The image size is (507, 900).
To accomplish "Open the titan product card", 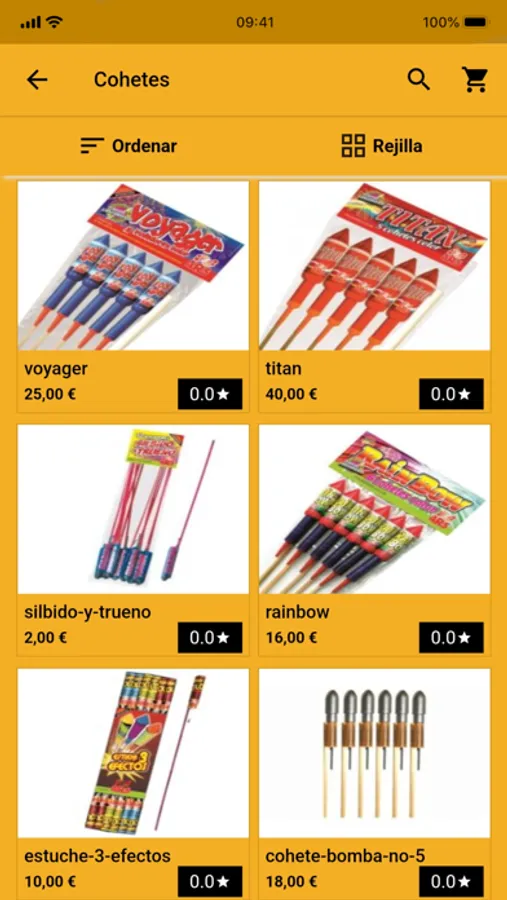I will 374,296.
